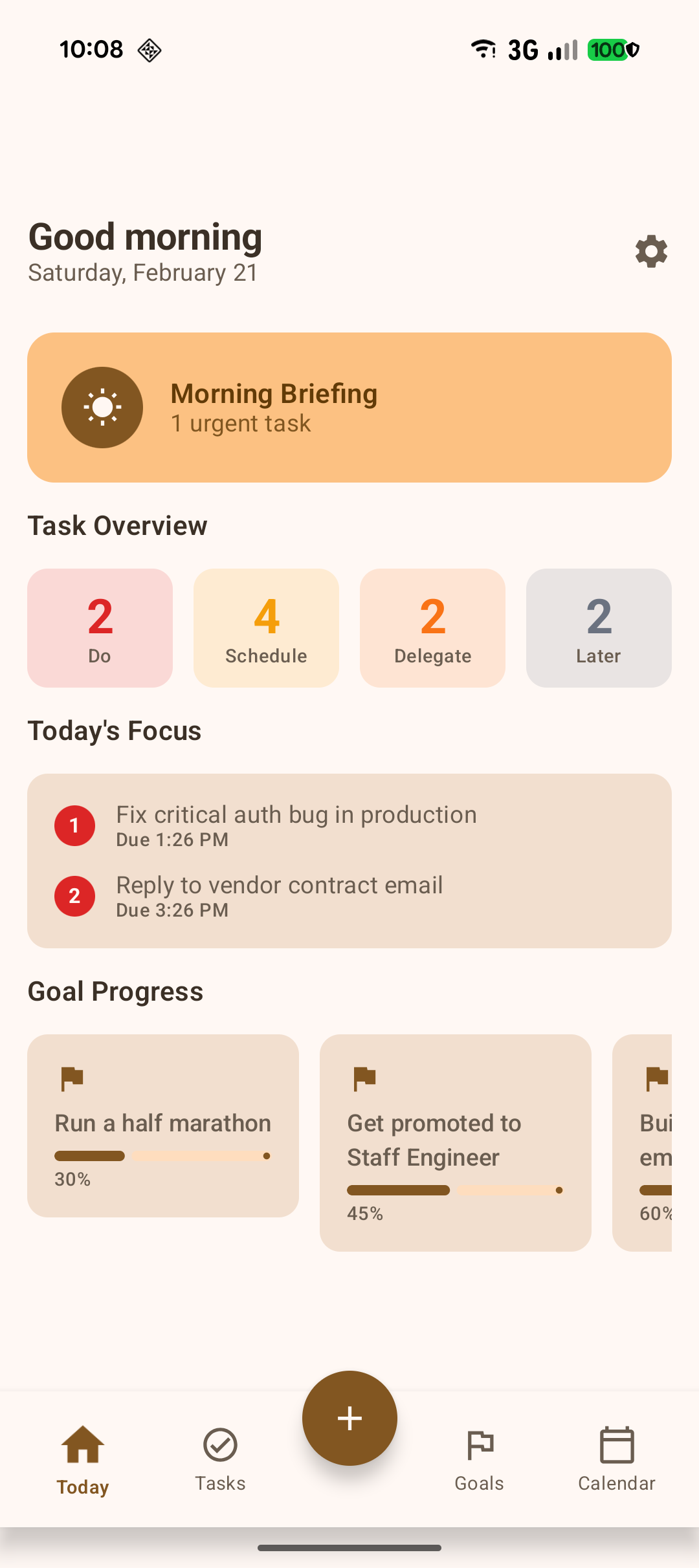Tap the brown plus floating action button
Viewport: 699px width, 1568px height.
click(349, 1418)
